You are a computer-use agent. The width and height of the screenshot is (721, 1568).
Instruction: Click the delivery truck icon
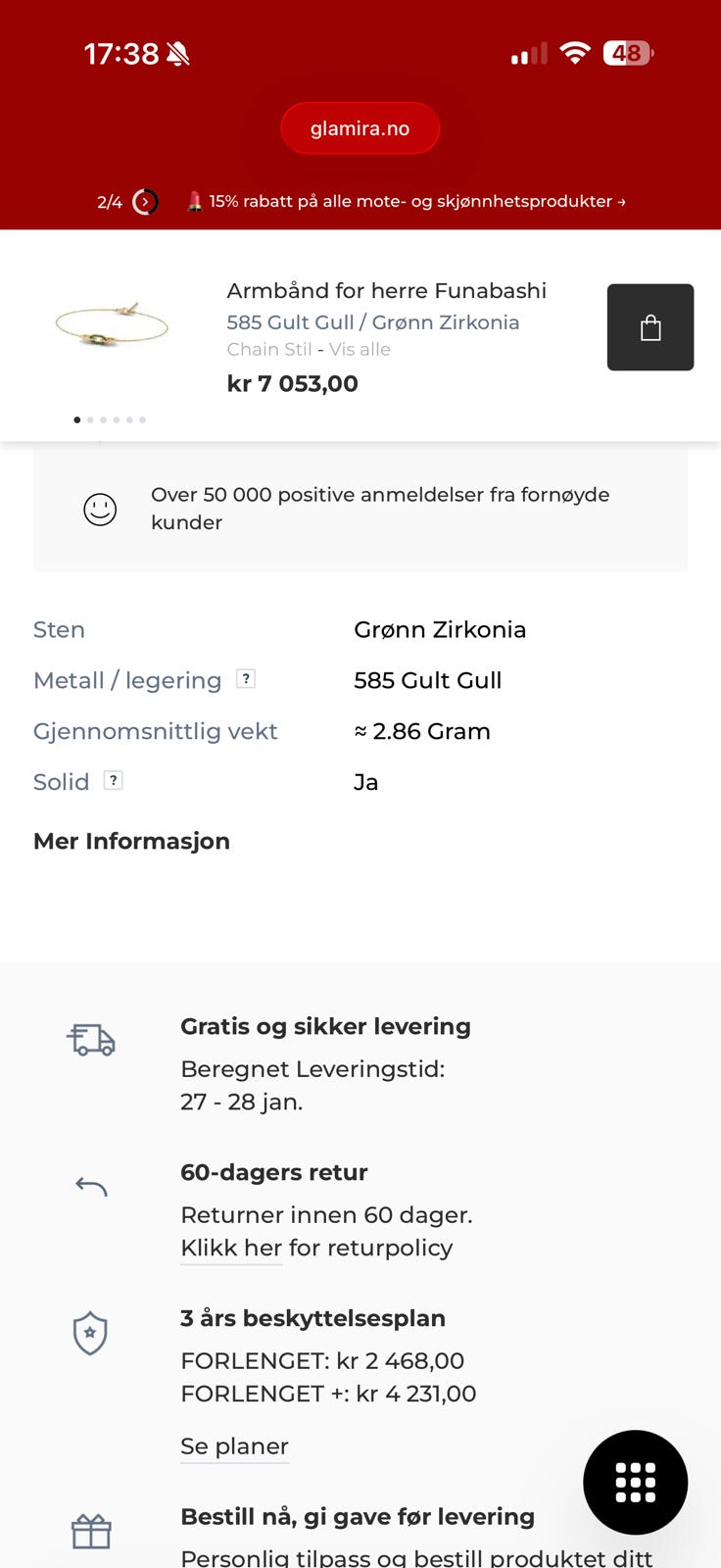[x=90, y=1041]
